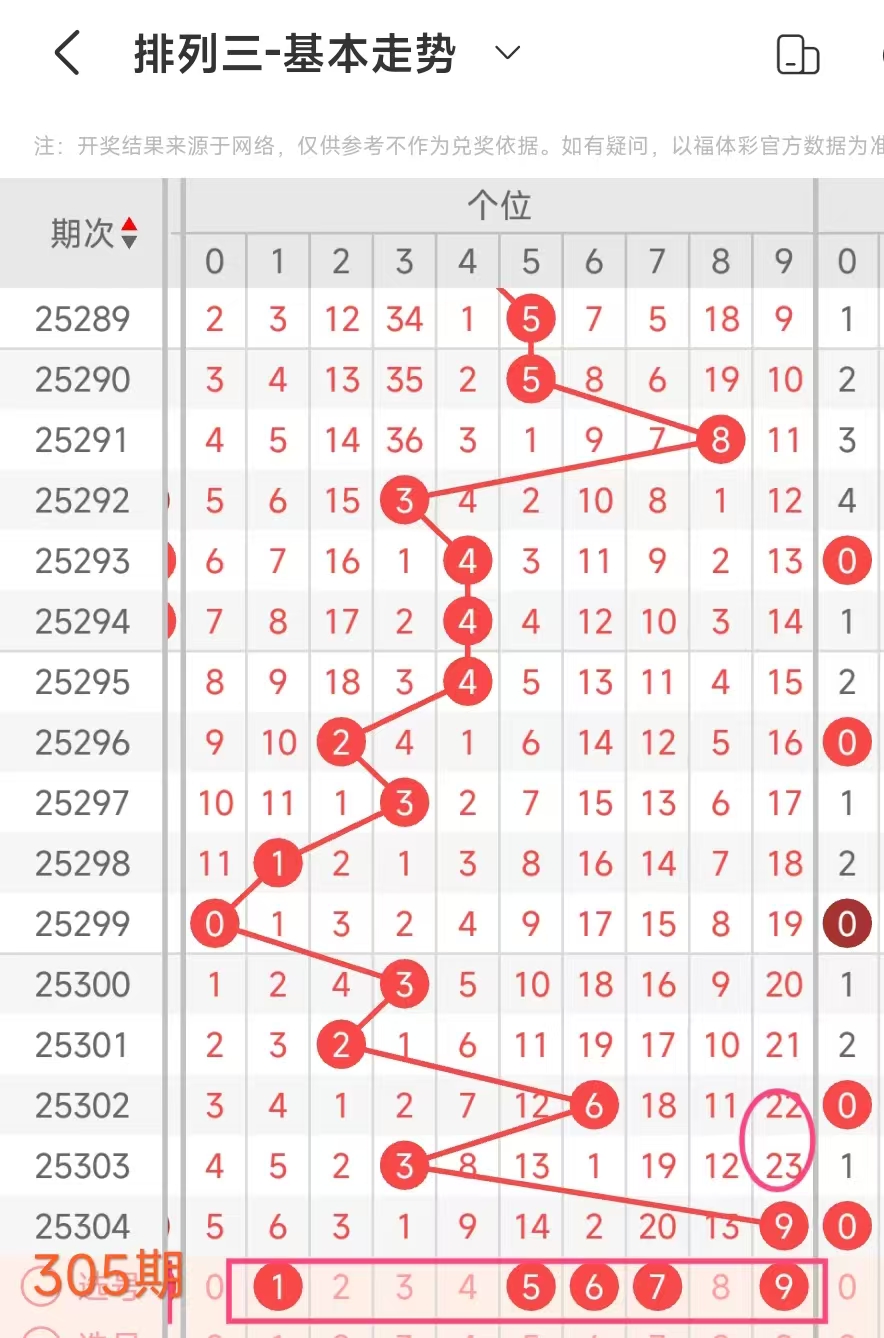Expand the 排列三-基本走势 chart type dropdown
Image resolution: width=884 pixels, height=1338 pixels.
click(x=508, y=53)
